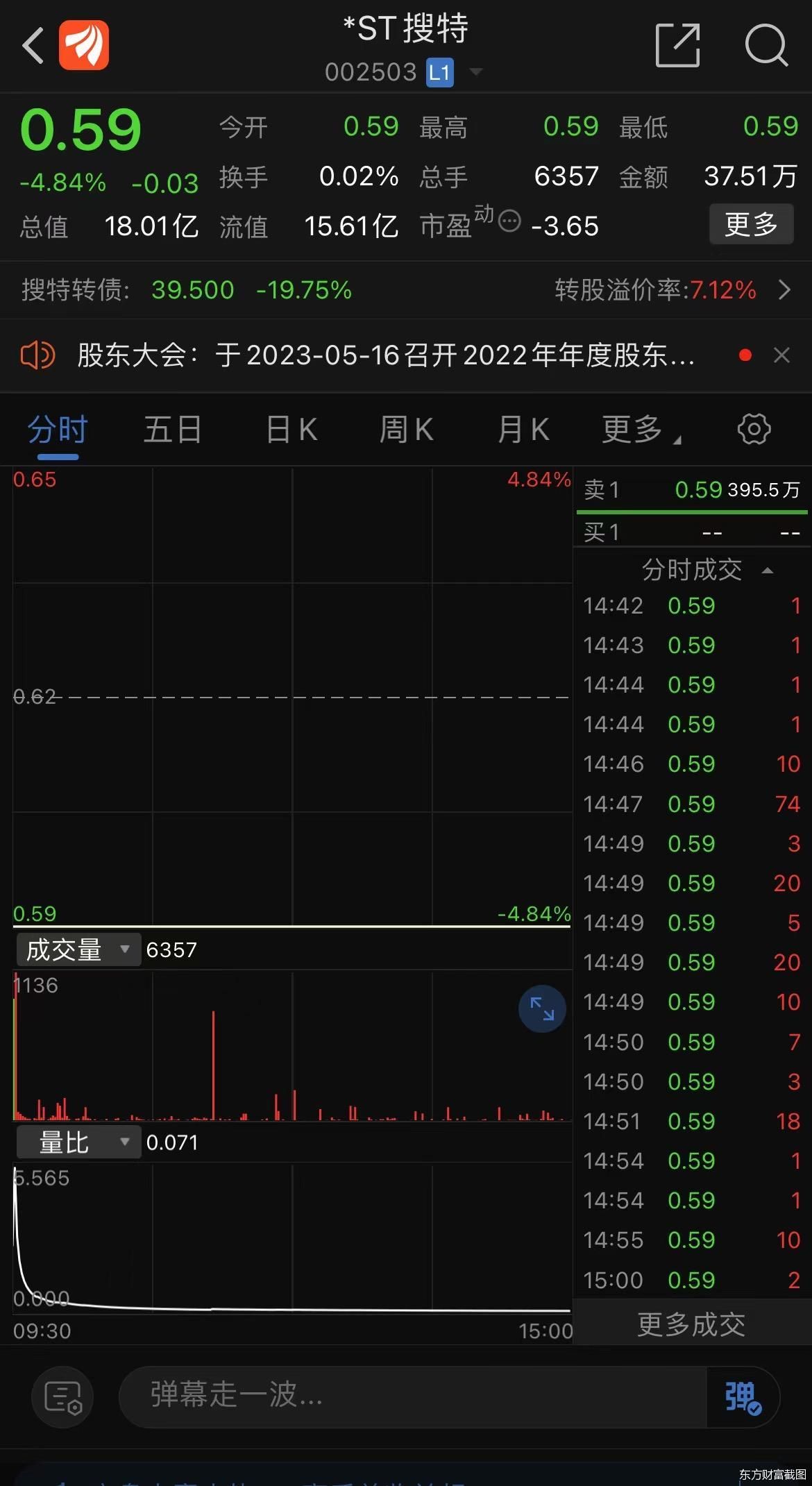Screen dimensions: 812x1486
Task: View 更多成交 trade details
Action: coord(691,1324)
